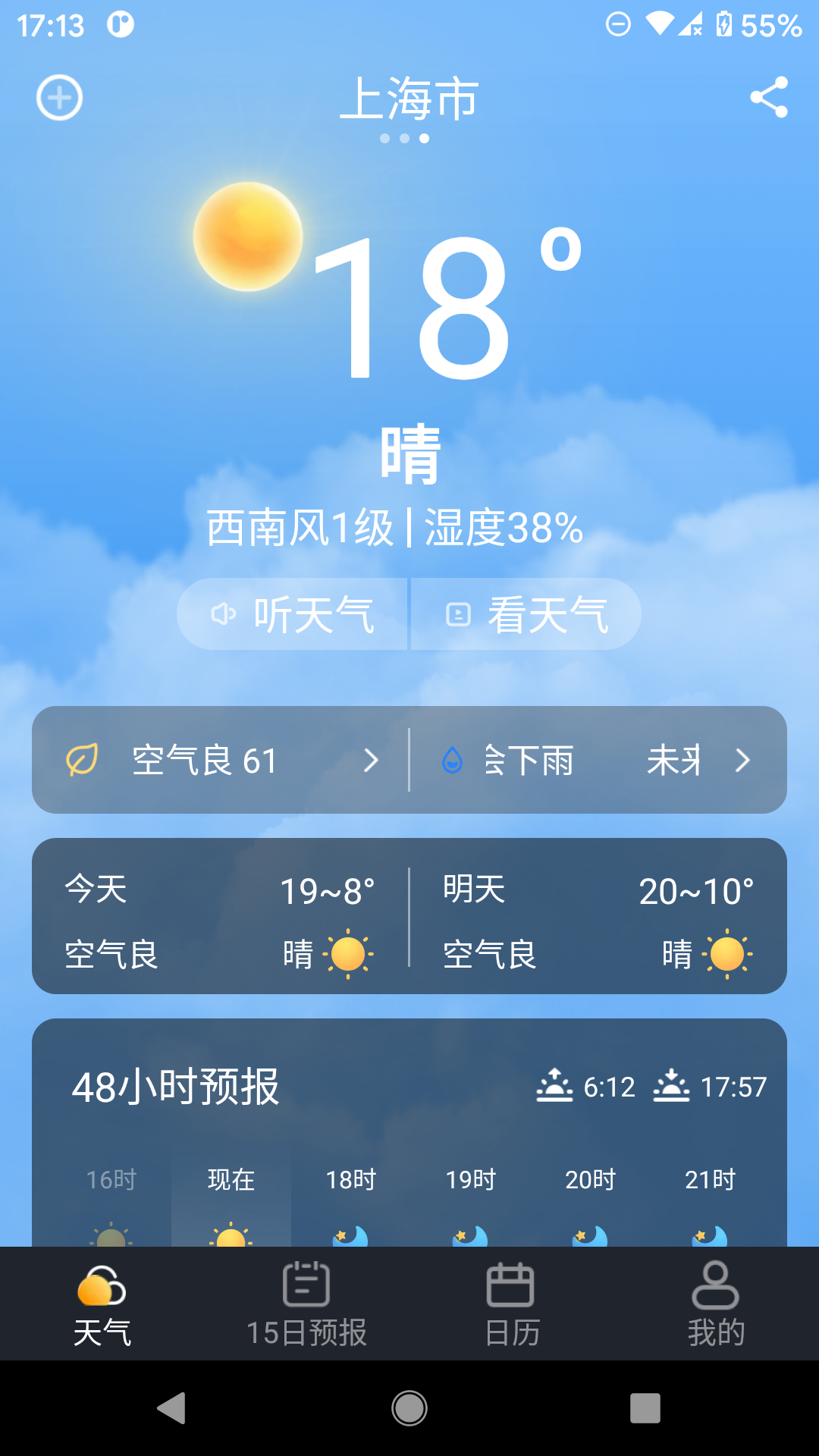Expand air quality details via the chevron
The height and width of the screenshot is (1456, 819).
coord(371,760)
